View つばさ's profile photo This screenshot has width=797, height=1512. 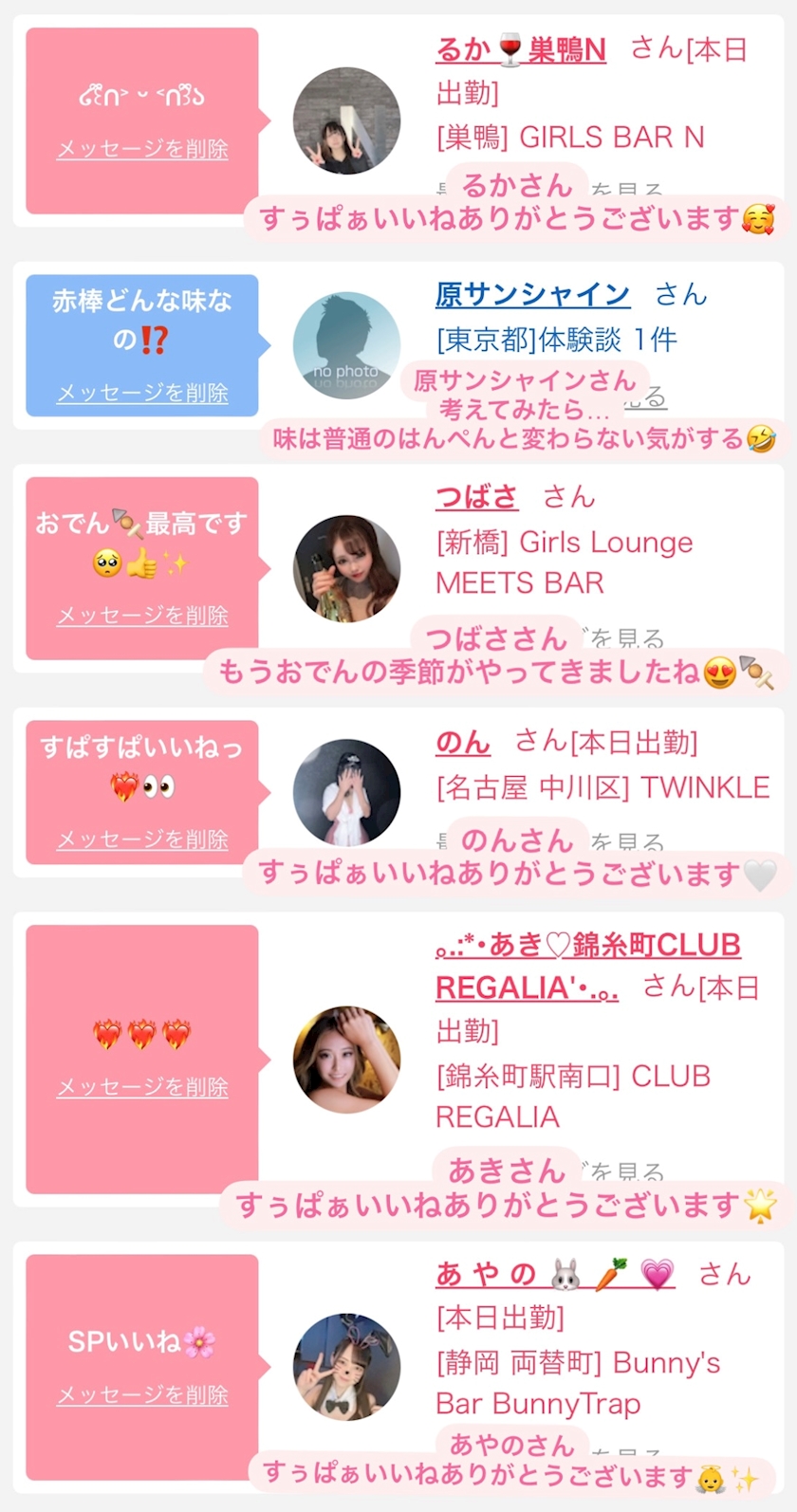point(346,569)
